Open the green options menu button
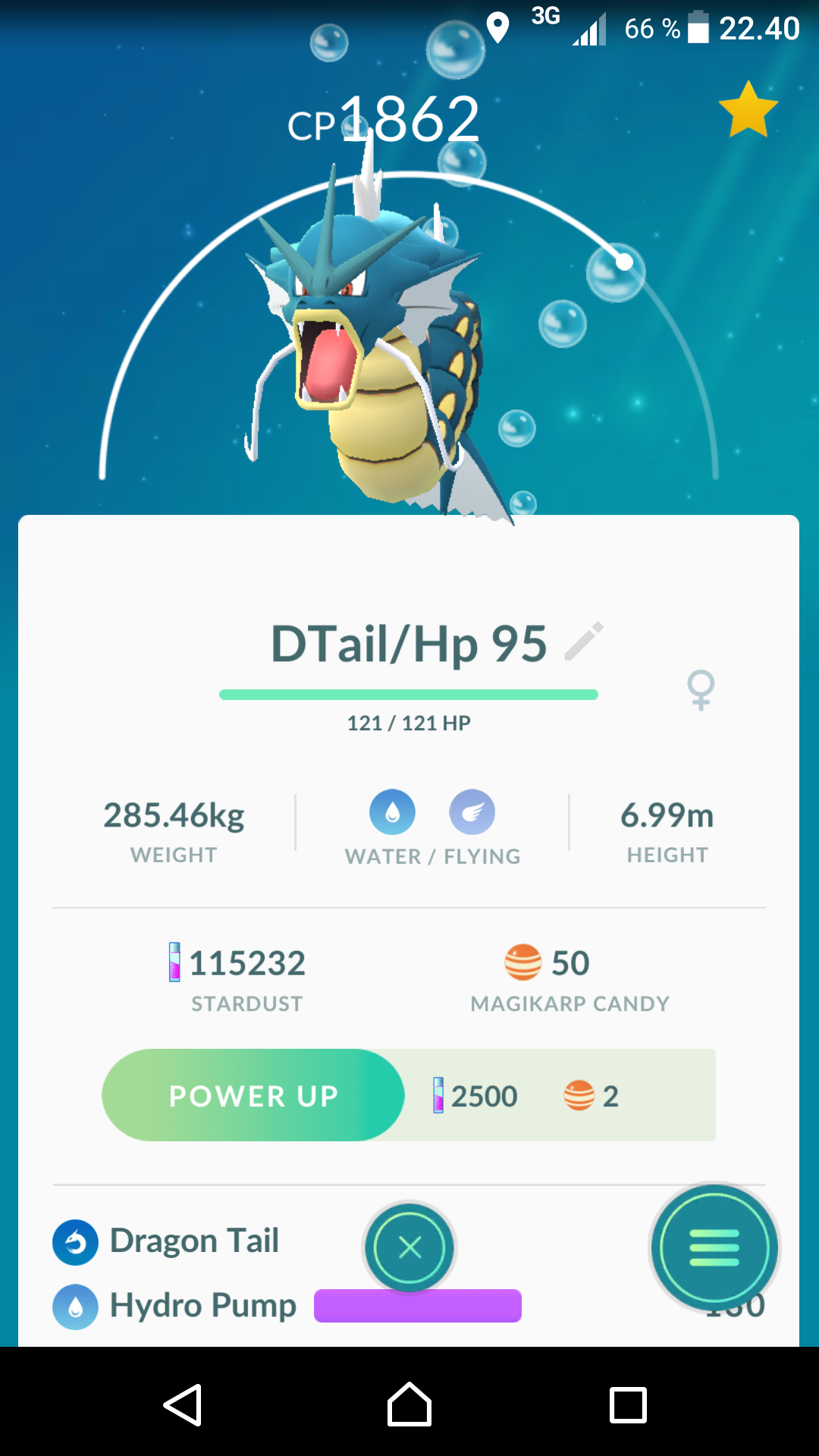Screen dimensions: 819x1456 [x=714, y=1247]
